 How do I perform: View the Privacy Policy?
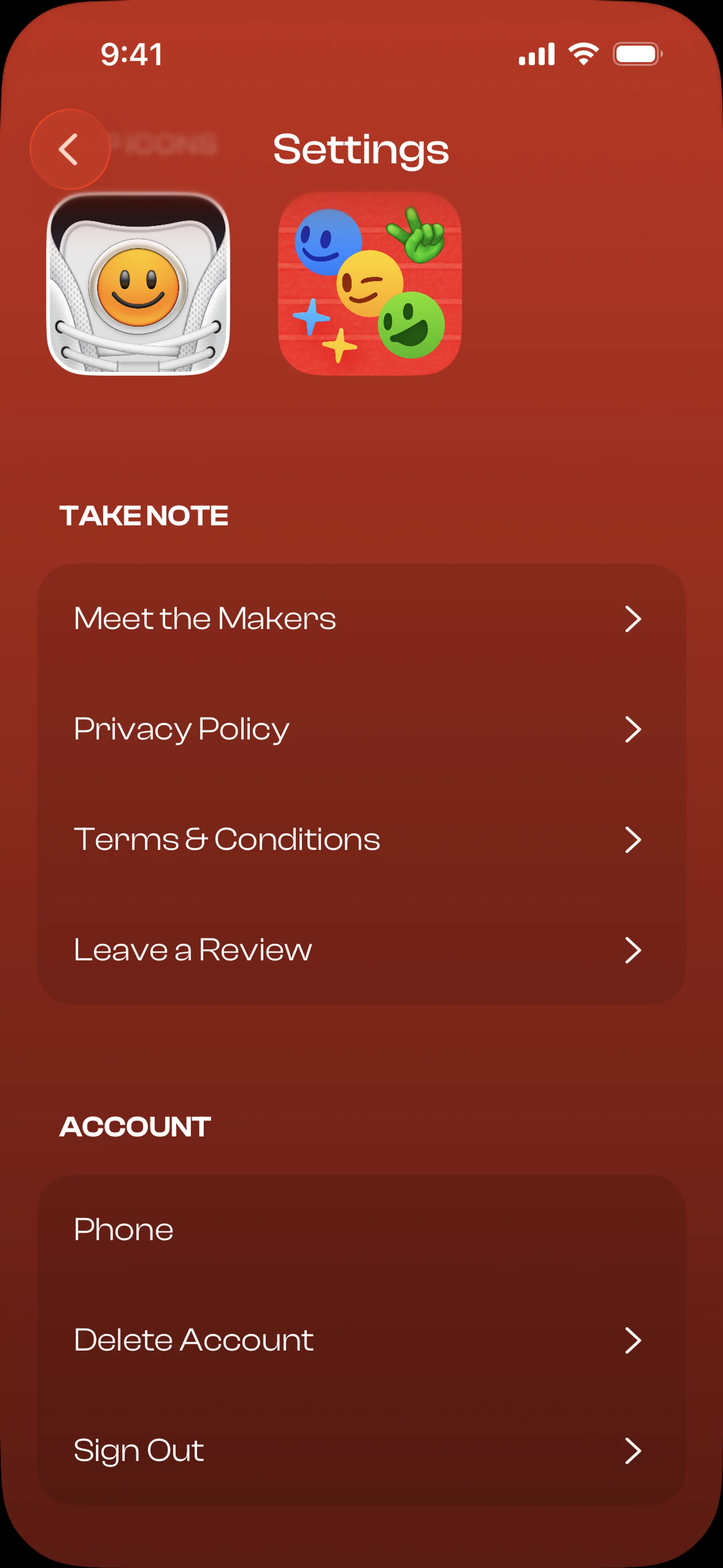(361, 729)
